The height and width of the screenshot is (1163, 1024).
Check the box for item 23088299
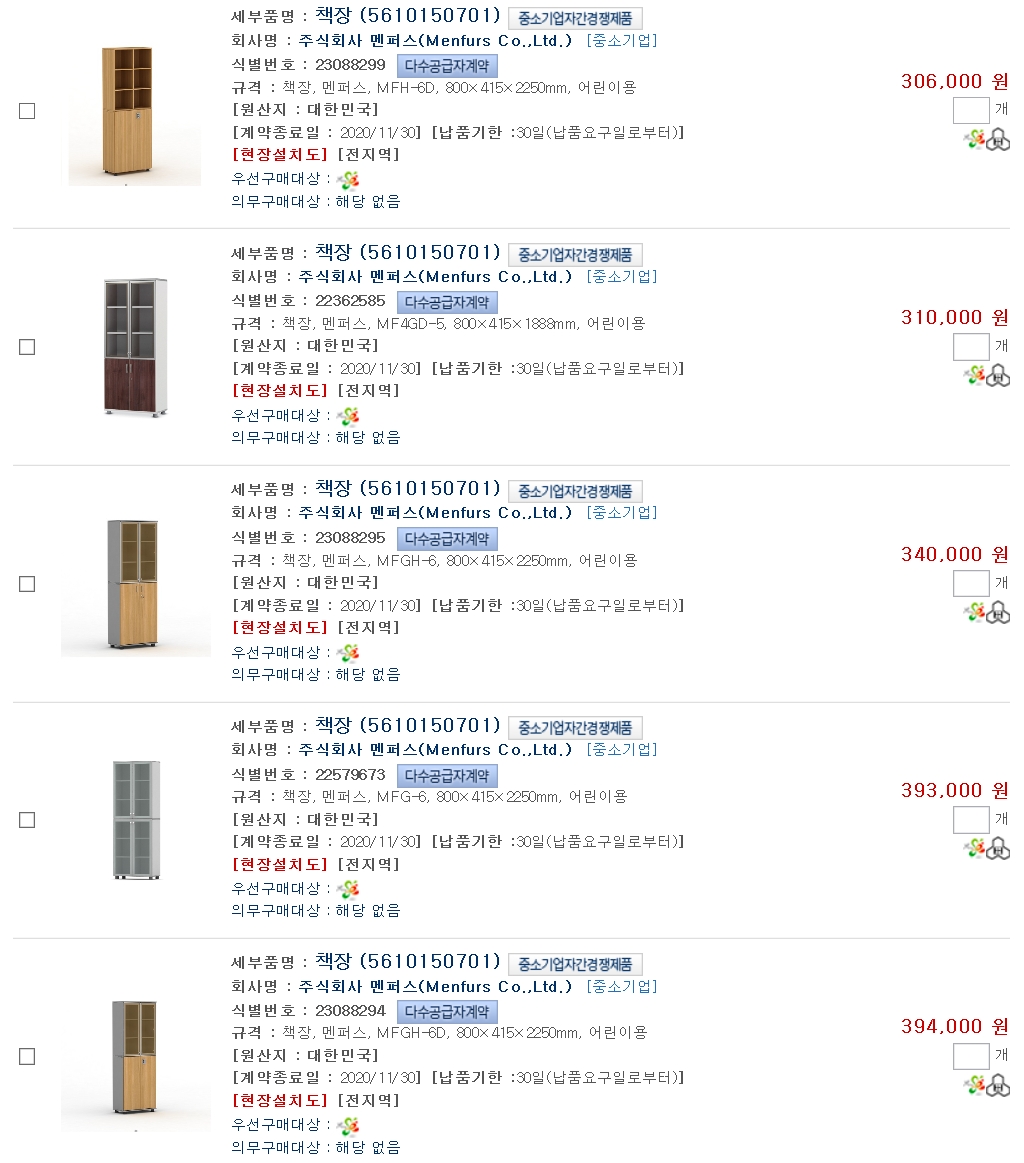coord(27,111)
